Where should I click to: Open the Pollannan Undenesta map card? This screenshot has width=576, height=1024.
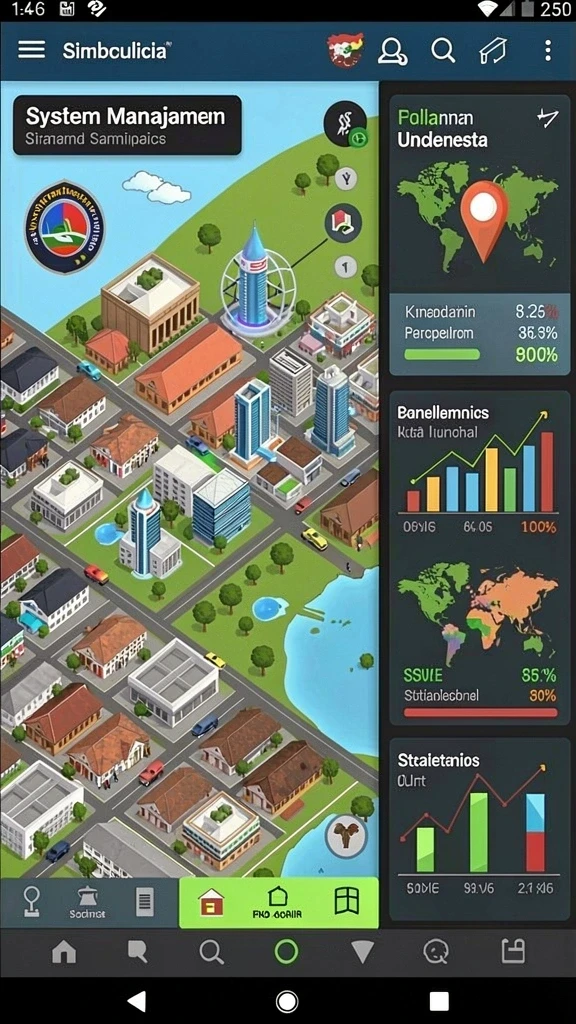tap(479, 235)
